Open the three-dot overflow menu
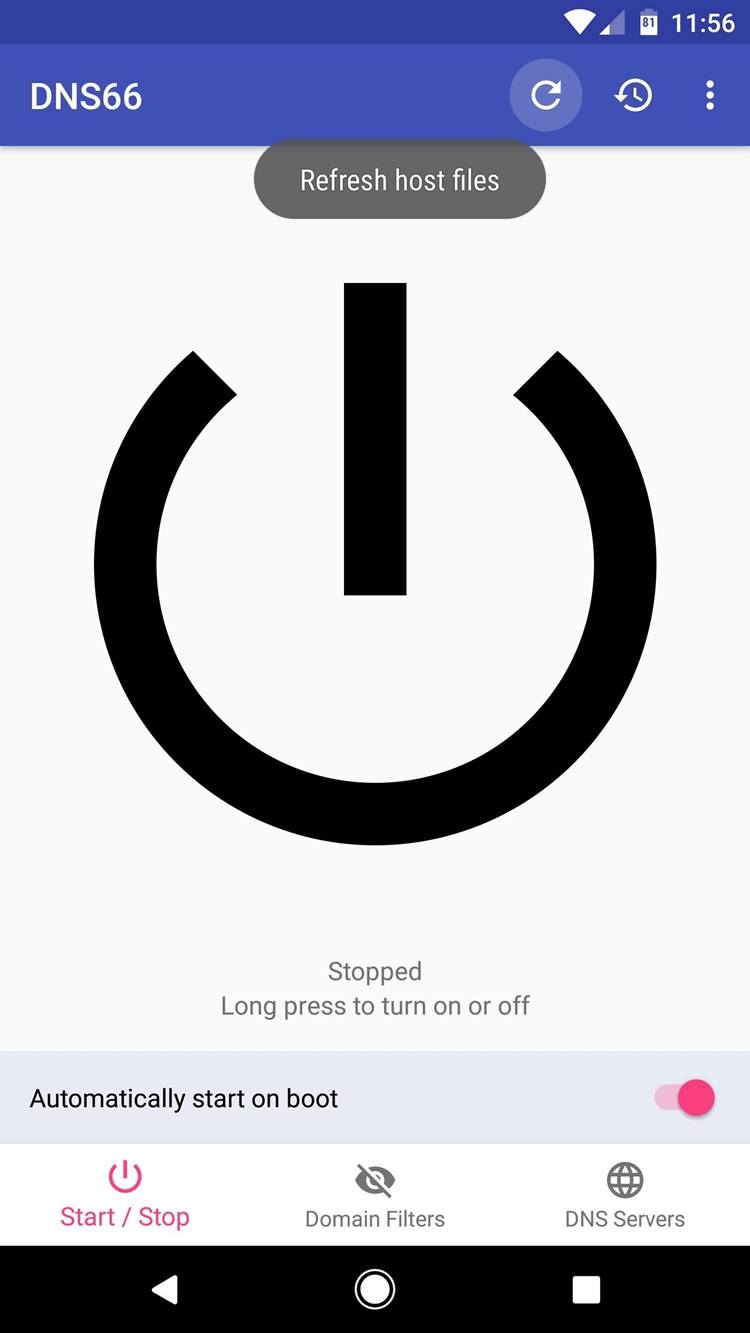750x1333 pixels. point(710,95)
